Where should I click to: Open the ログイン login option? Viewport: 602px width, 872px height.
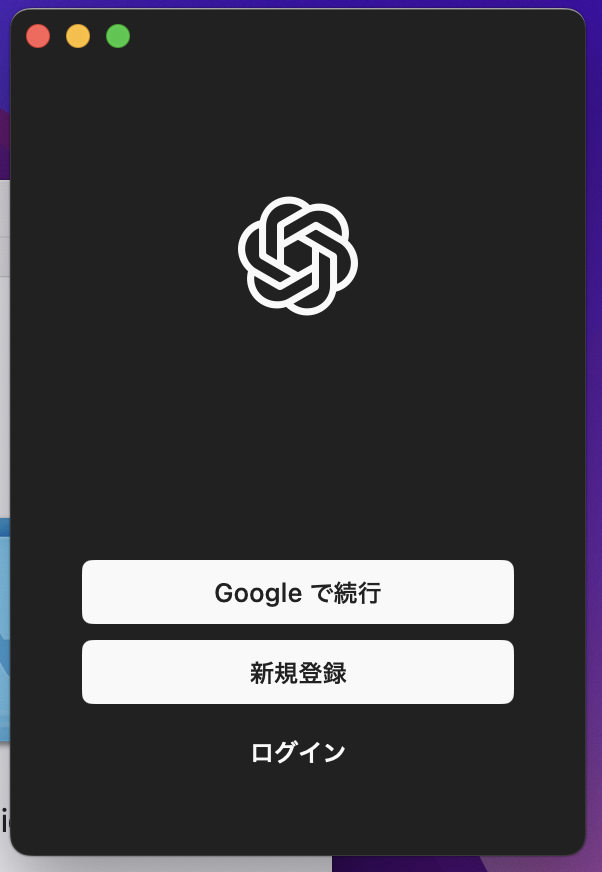pyautogui.click(x=297, y=752)
